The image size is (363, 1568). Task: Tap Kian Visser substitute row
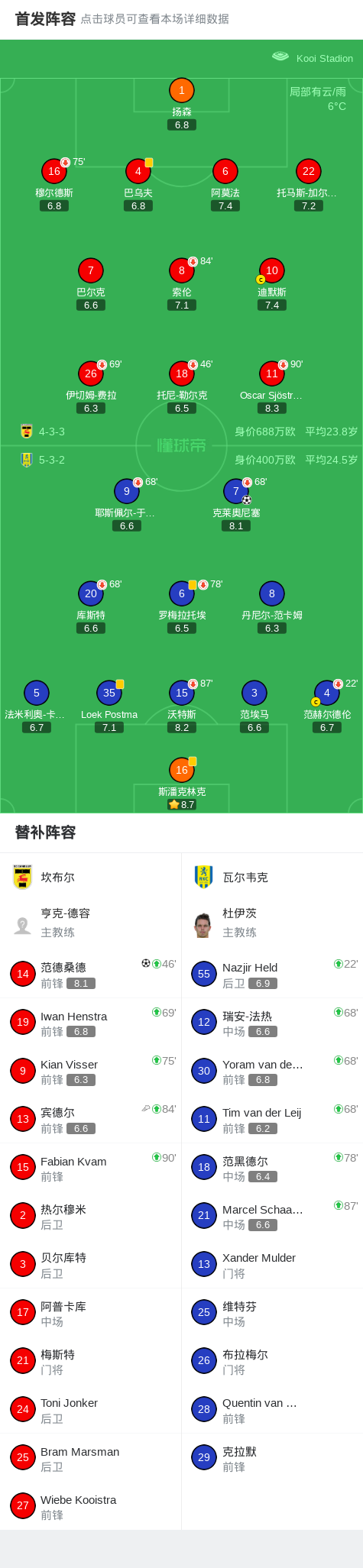click(90, 1071)
